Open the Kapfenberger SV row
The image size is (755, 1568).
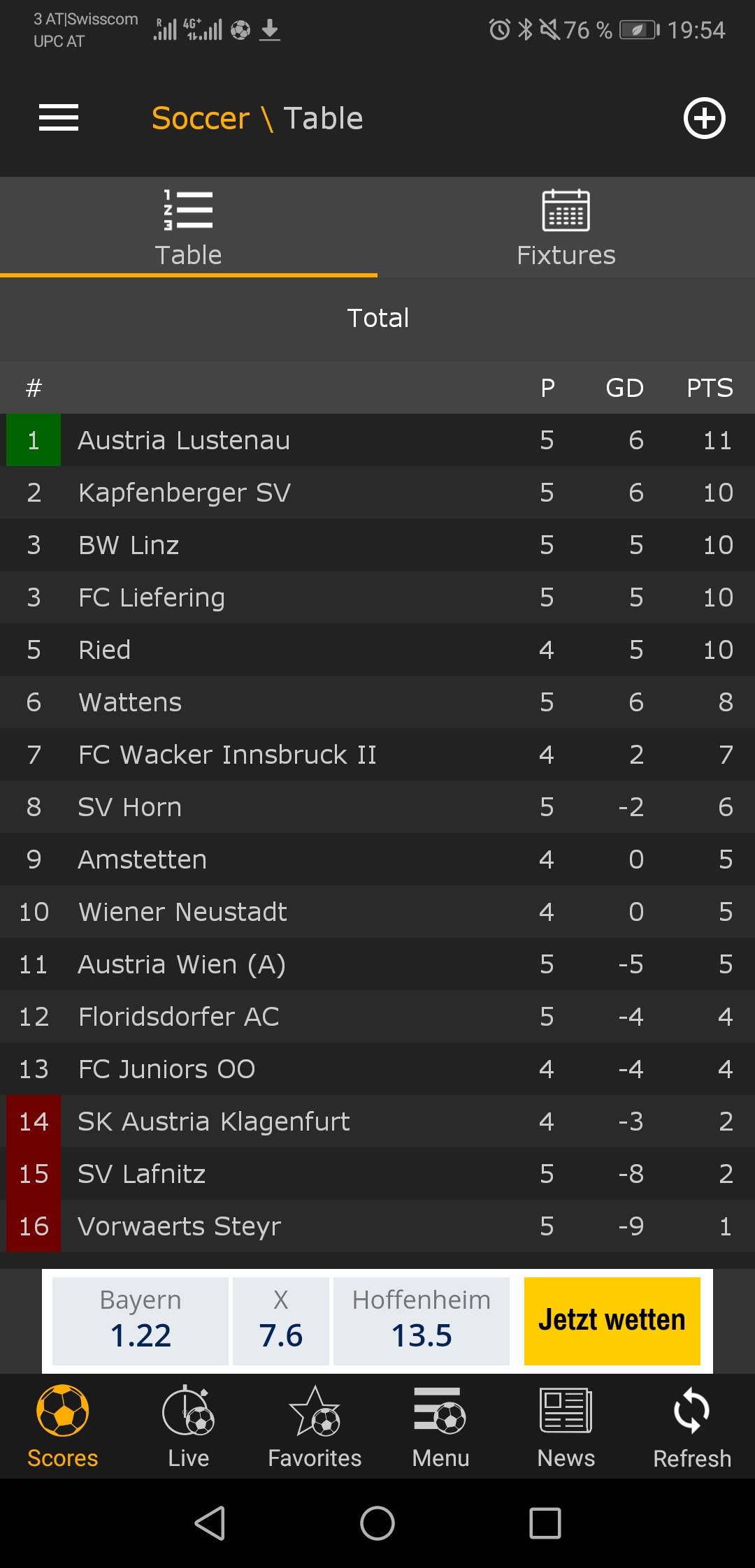[377, 493]
